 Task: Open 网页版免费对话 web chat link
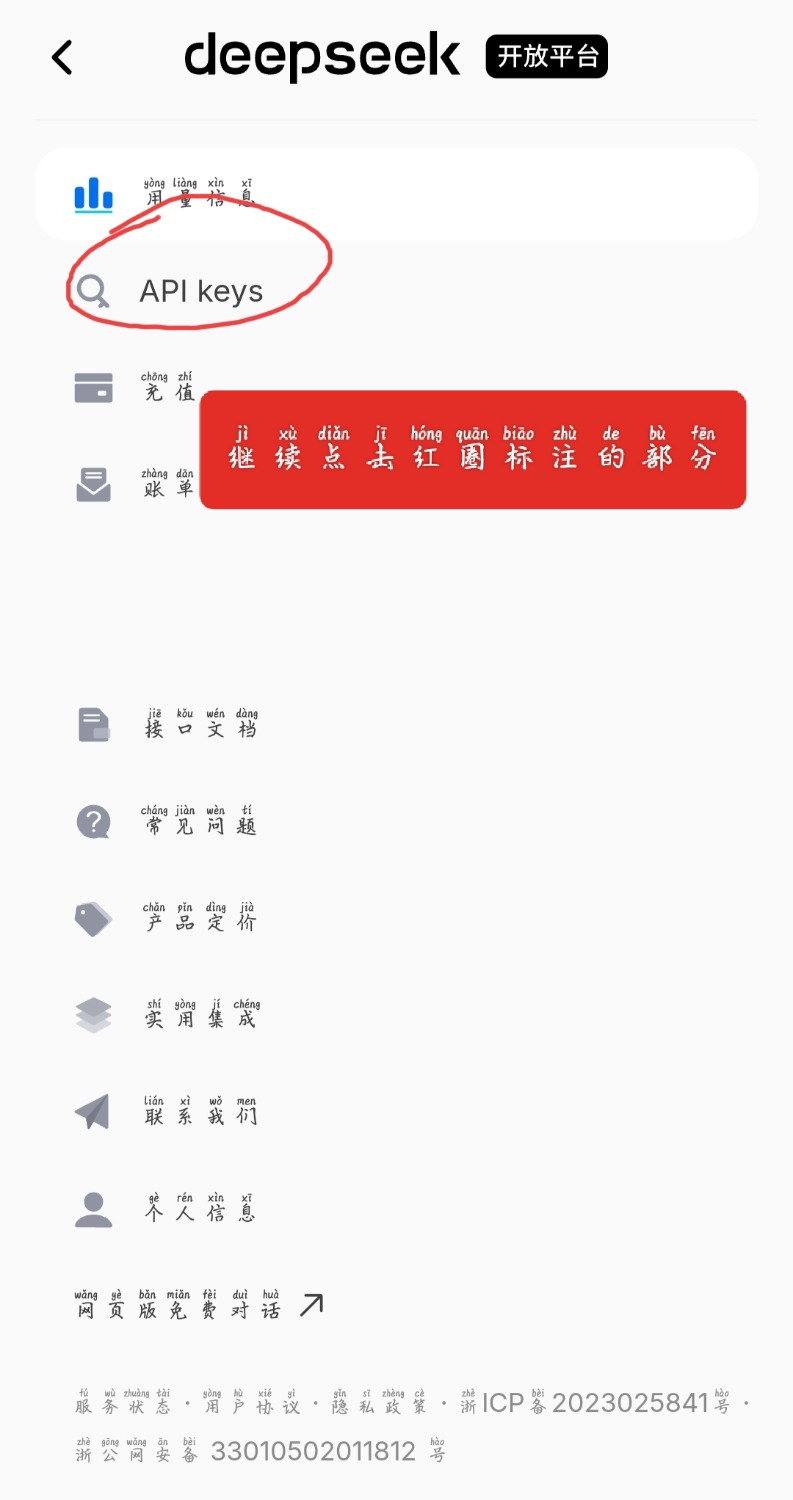(199, 1305)
